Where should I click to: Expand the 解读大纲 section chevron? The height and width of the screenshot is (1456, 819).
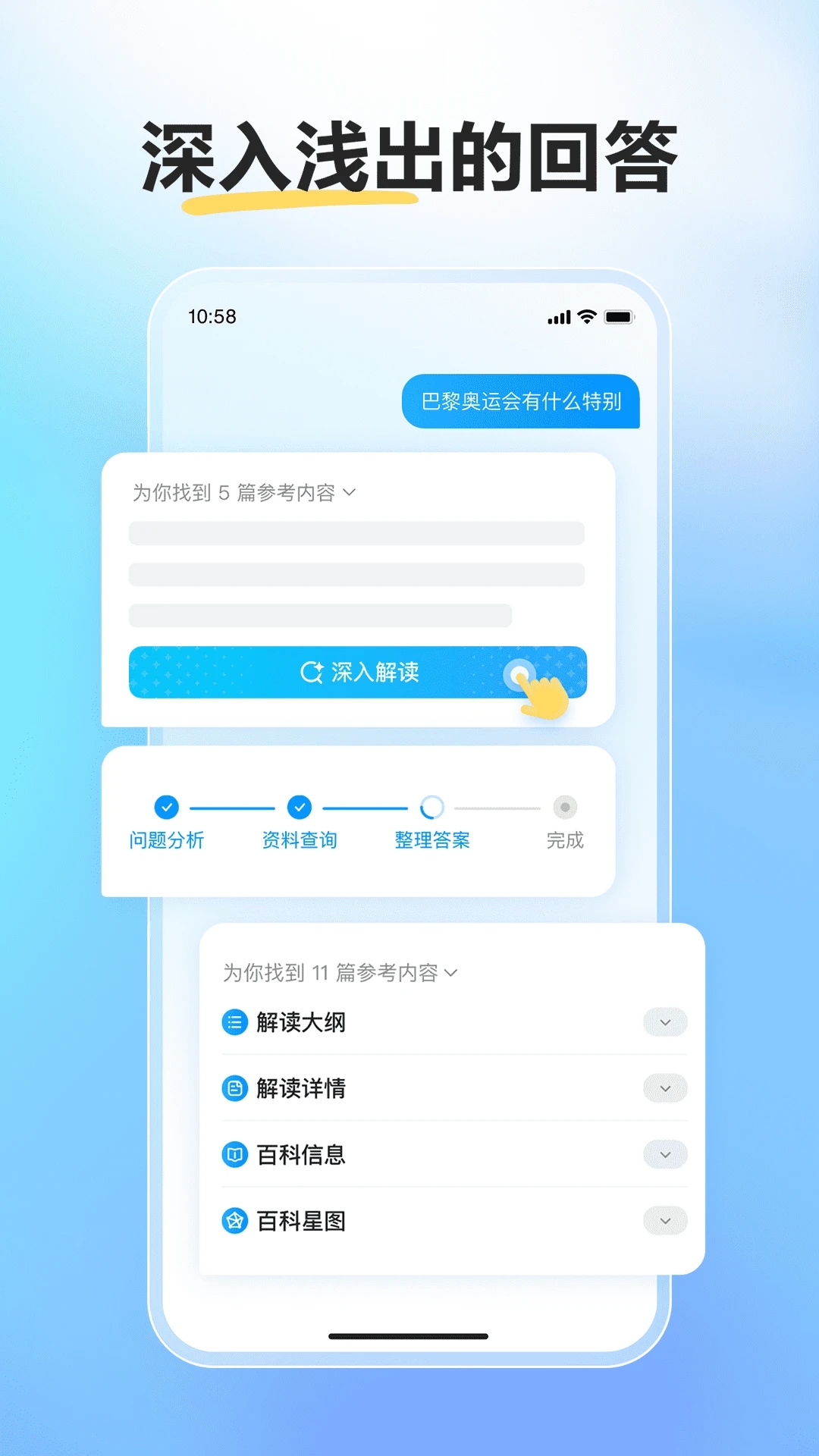[665, 1021]
